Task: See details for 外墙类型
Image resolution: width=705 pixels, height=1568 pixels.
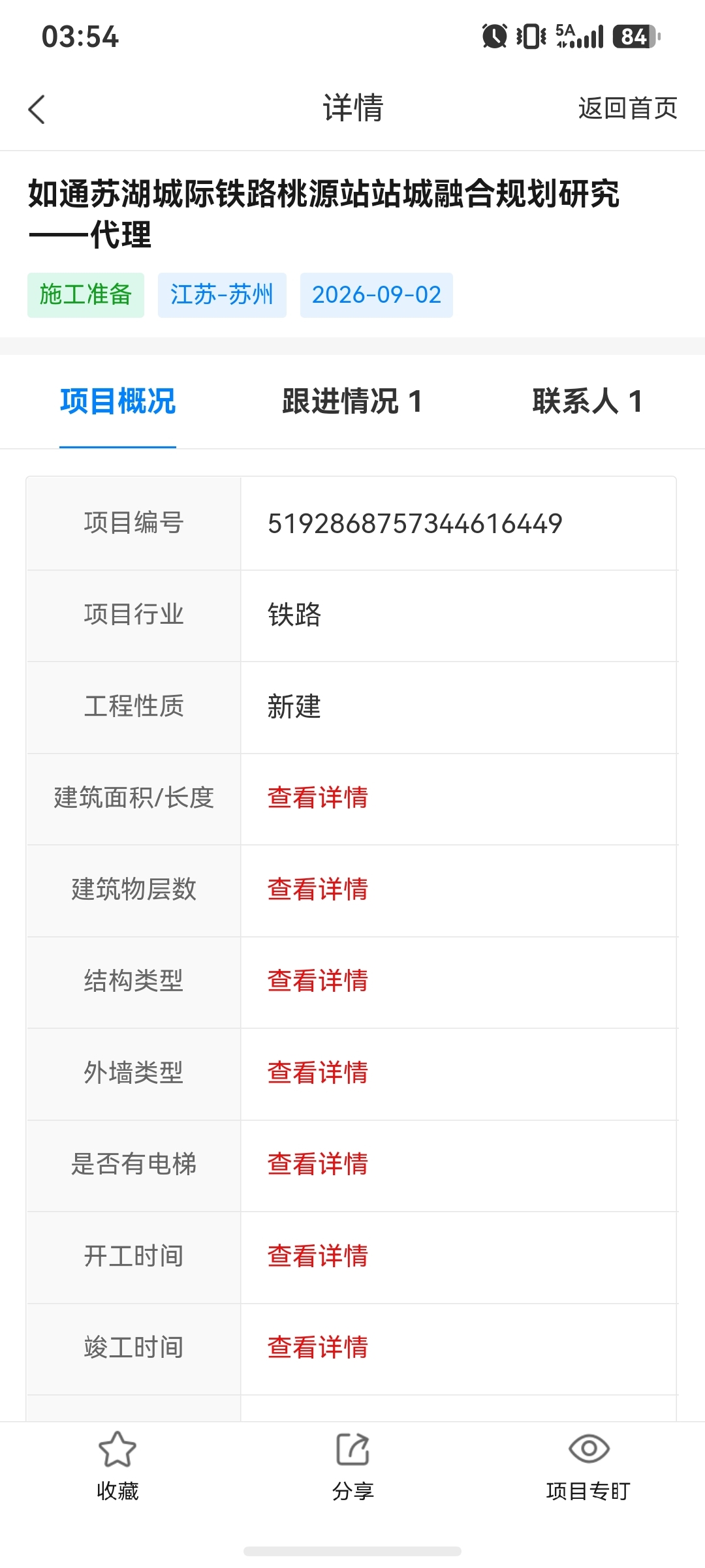Action: (317, 1073)
